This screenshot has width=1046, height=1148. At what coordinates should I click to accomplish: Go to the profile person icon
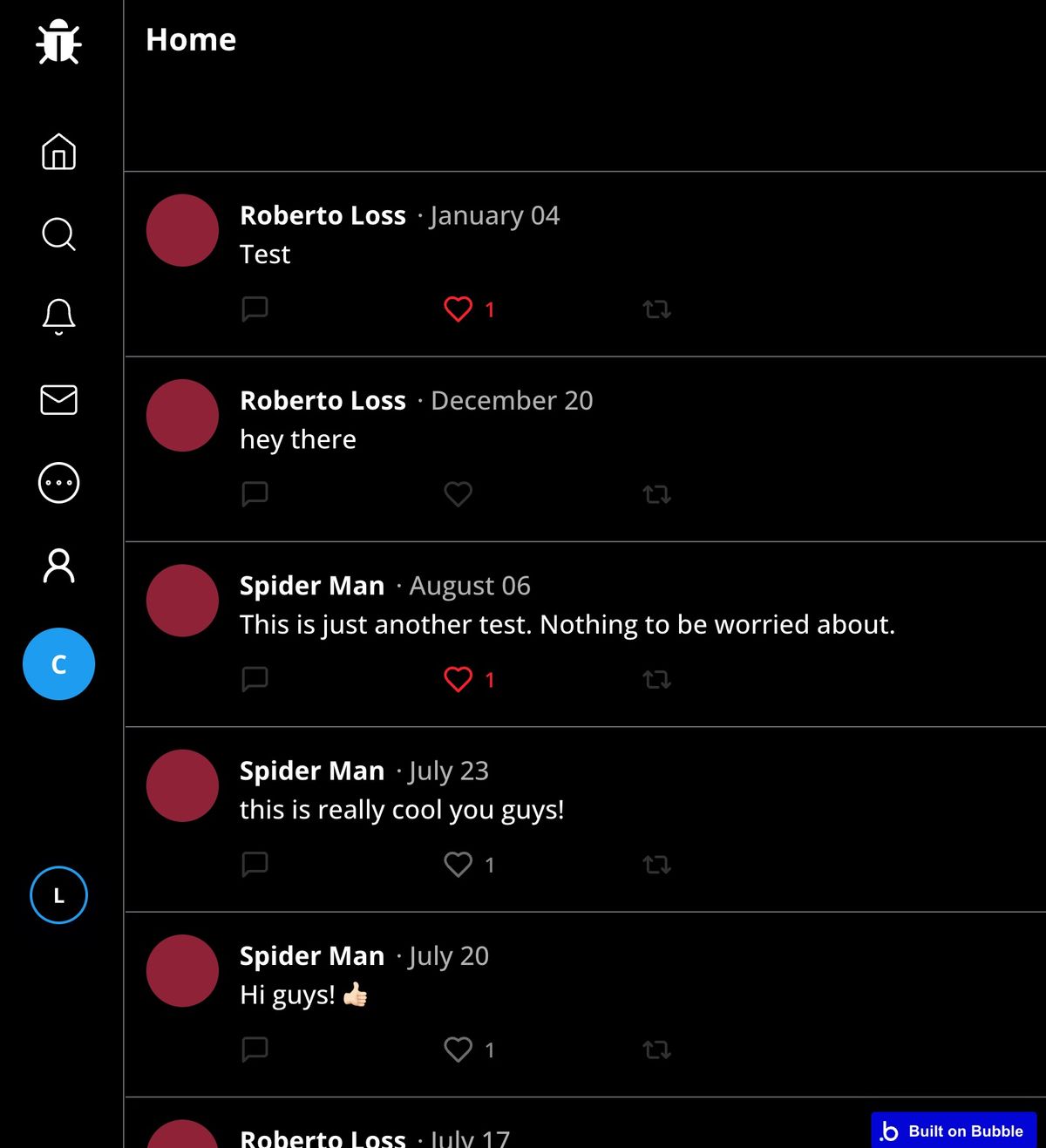click(x=58, y=566)
